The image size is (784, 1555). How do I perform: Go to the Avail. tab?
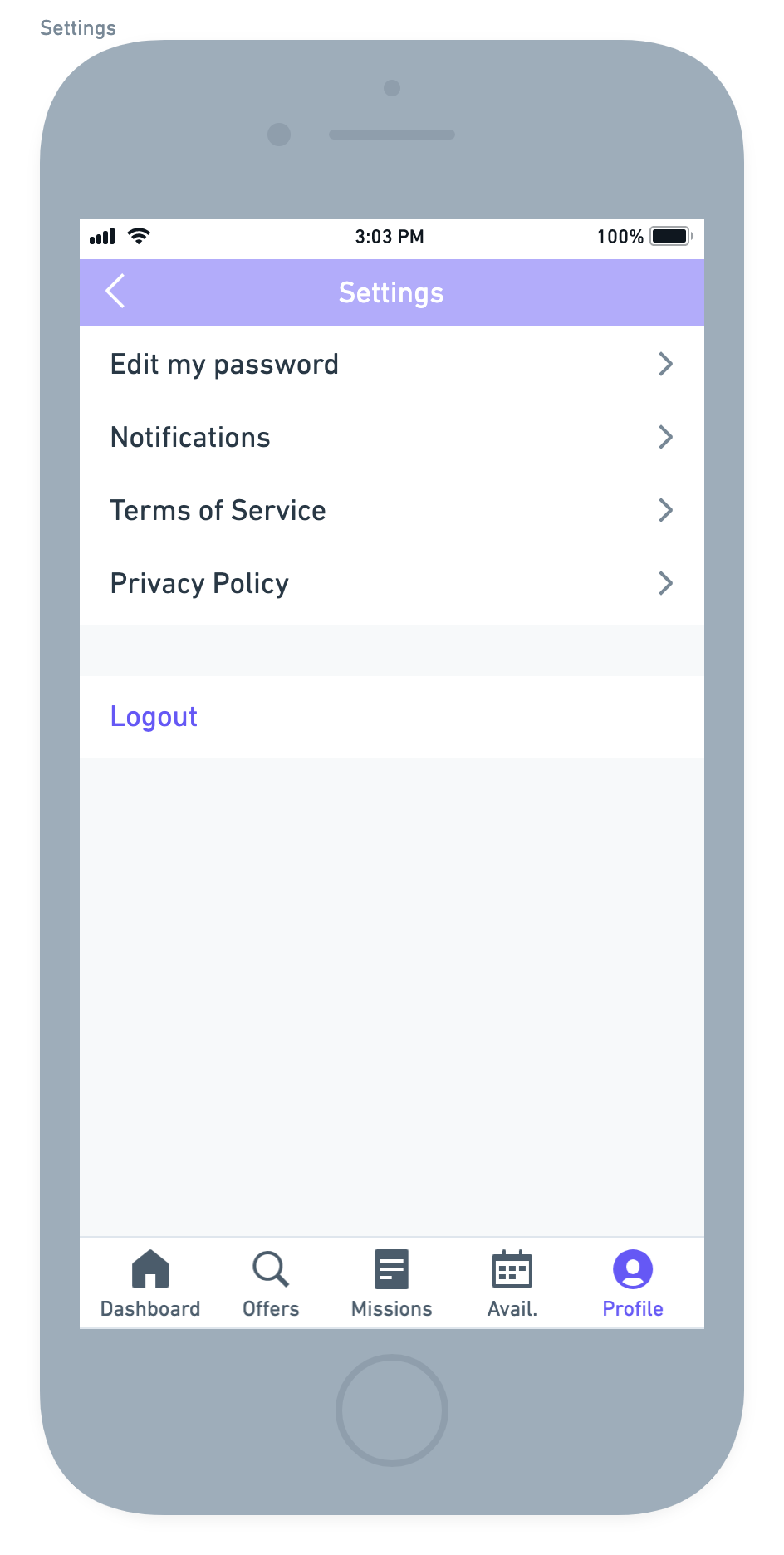tap(512, 1284)
